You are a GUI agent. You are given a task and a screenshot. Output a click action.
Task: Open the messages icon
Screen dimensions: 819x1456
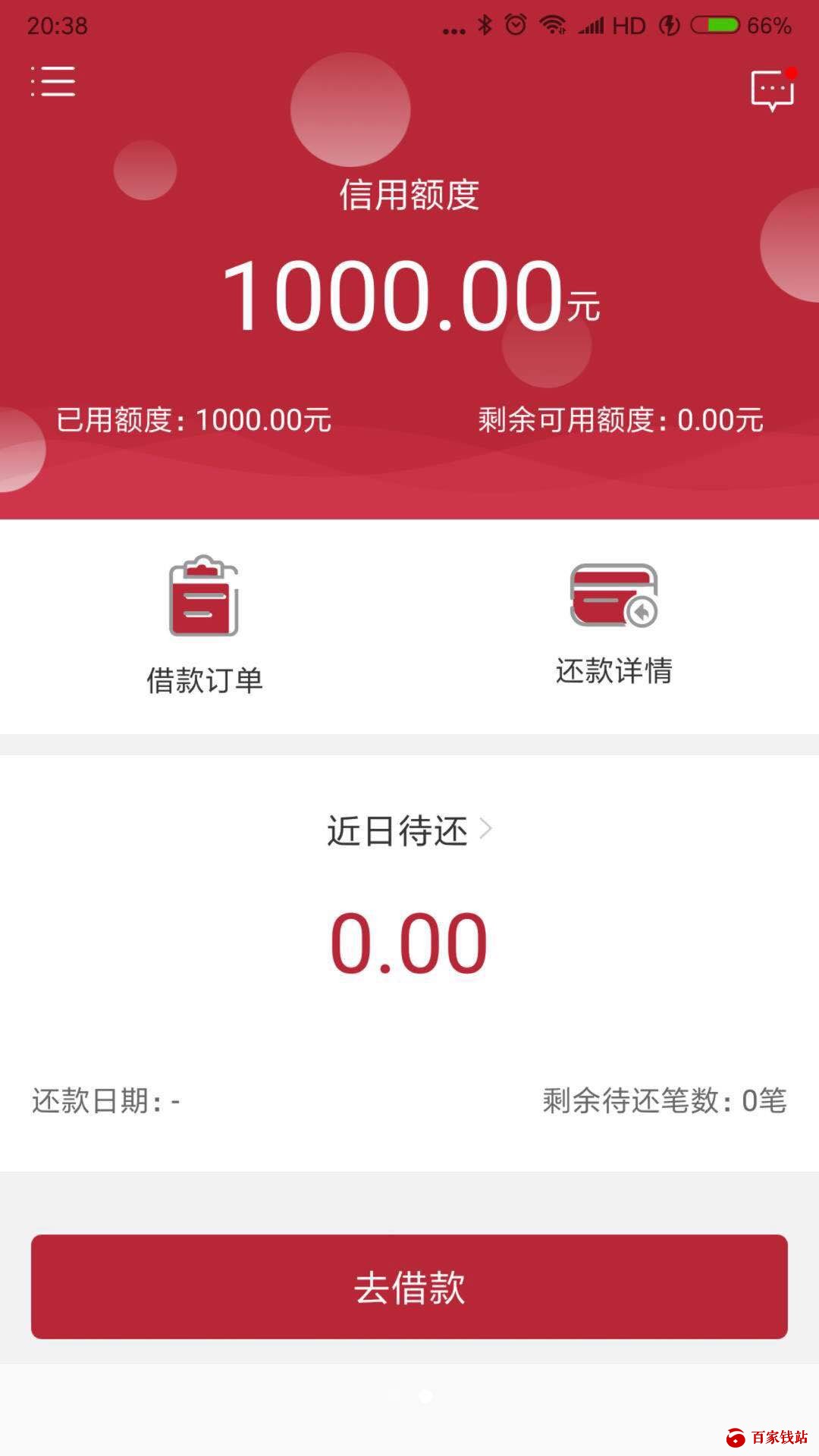point(773,89)
